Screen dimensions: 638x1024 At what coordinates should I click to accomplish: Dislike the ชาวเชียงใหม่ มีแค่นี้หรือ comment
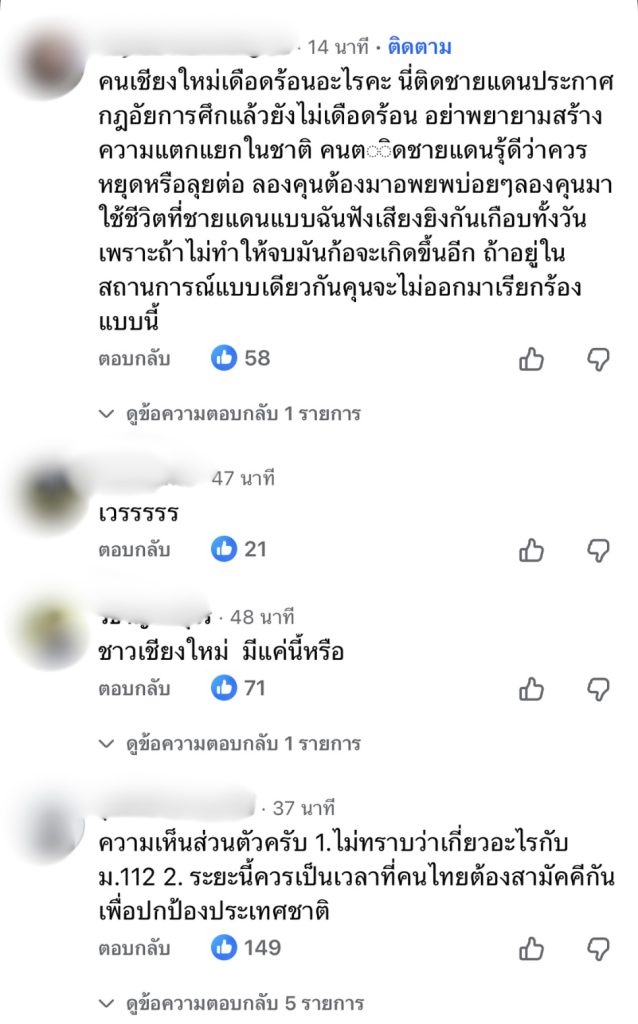(x=598, y=689)
